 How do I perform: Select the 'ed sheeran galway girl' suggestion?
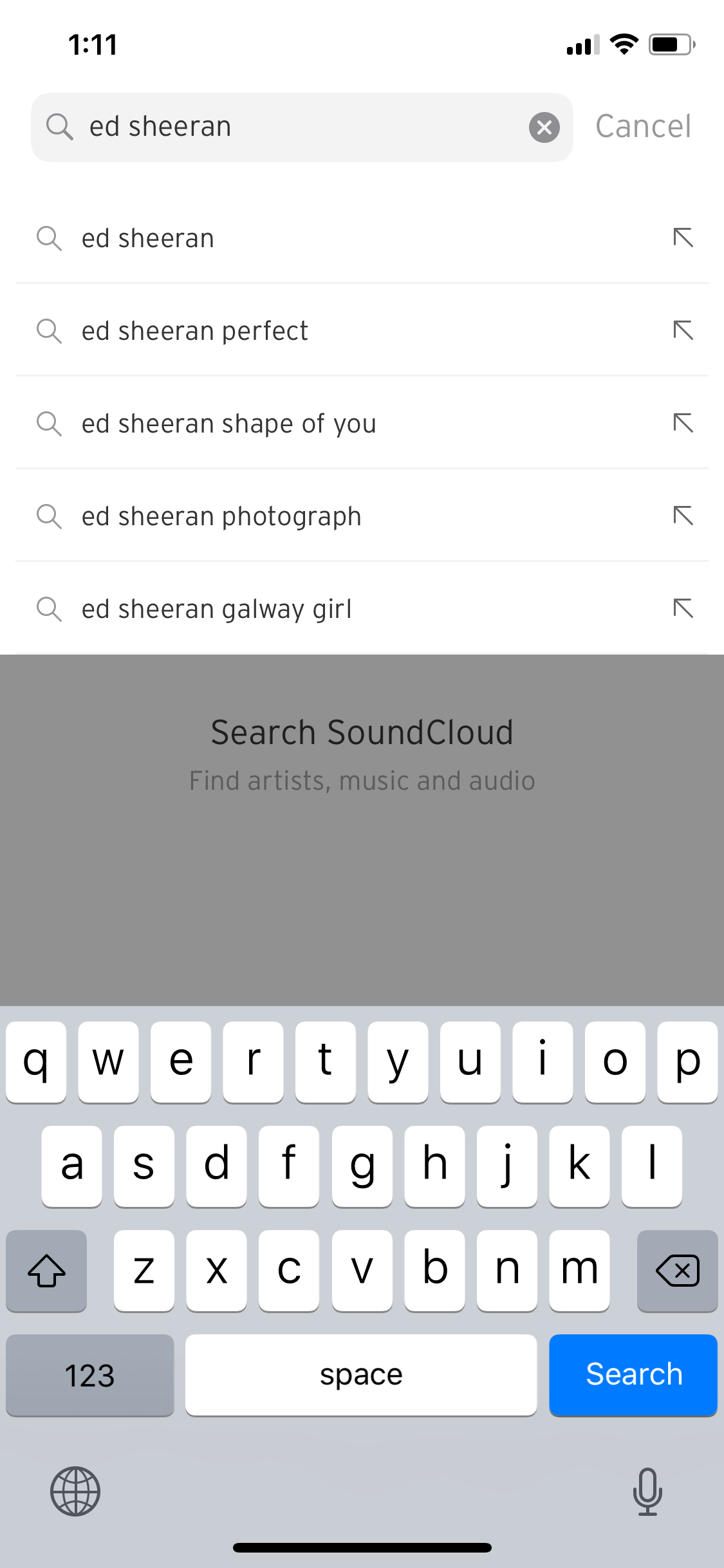pos(362,609)
